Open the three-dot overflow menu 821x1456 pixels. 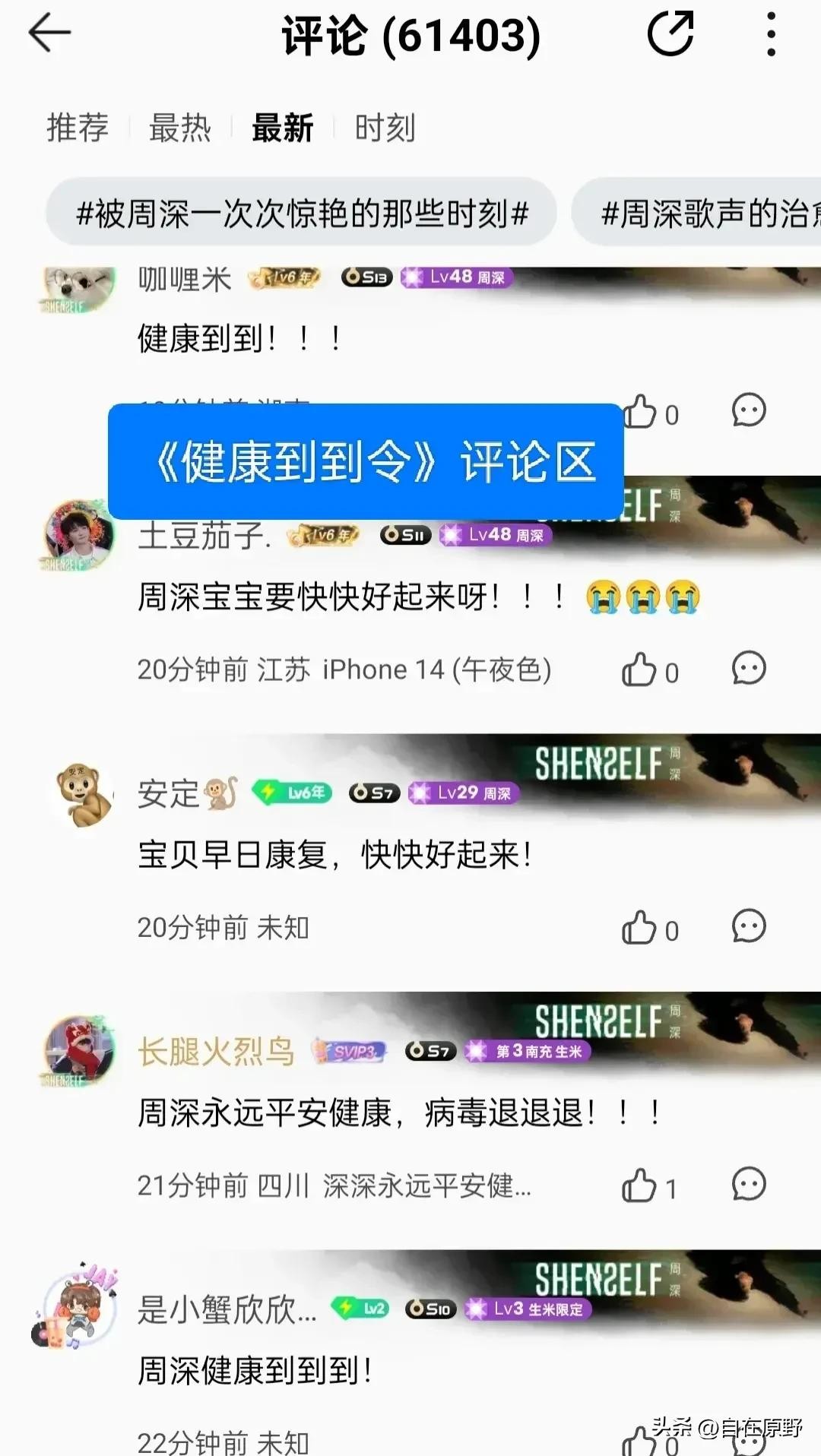(771, 33)
